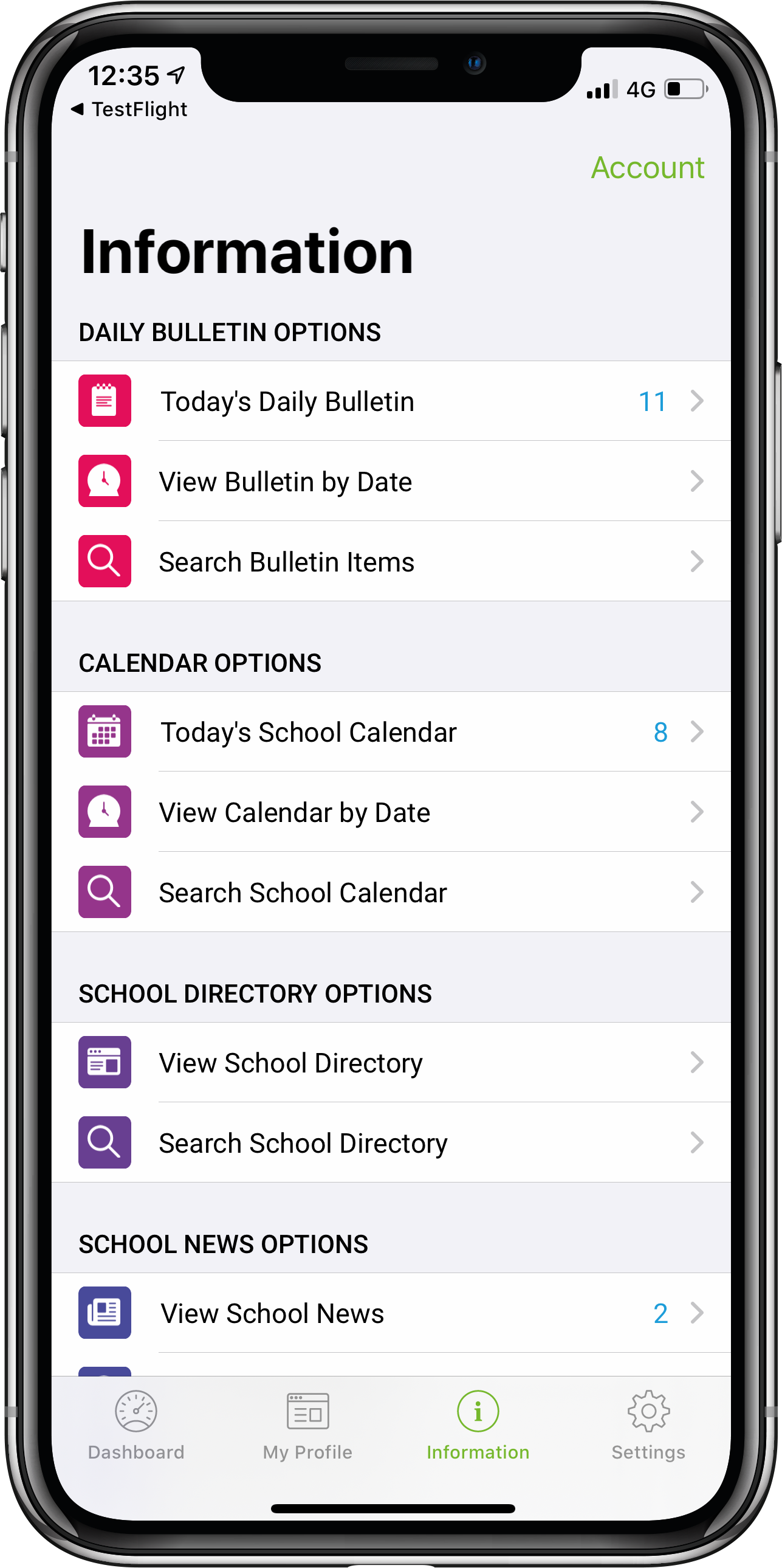The image size is (782, 1568).
Task: Return to TestFlight via the back link
Action: [x=129, y=109]
